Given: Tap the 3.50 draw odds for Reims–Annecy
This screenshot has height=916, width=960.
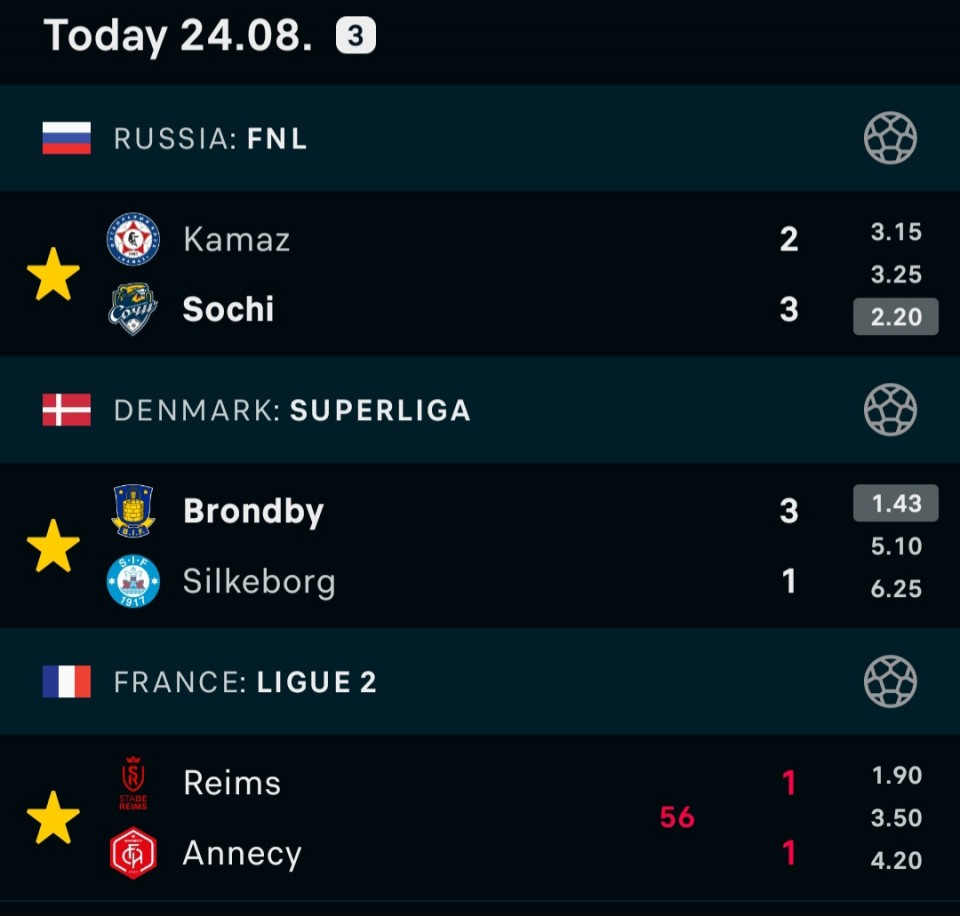Looking at the screenshot, I should 896,818.
